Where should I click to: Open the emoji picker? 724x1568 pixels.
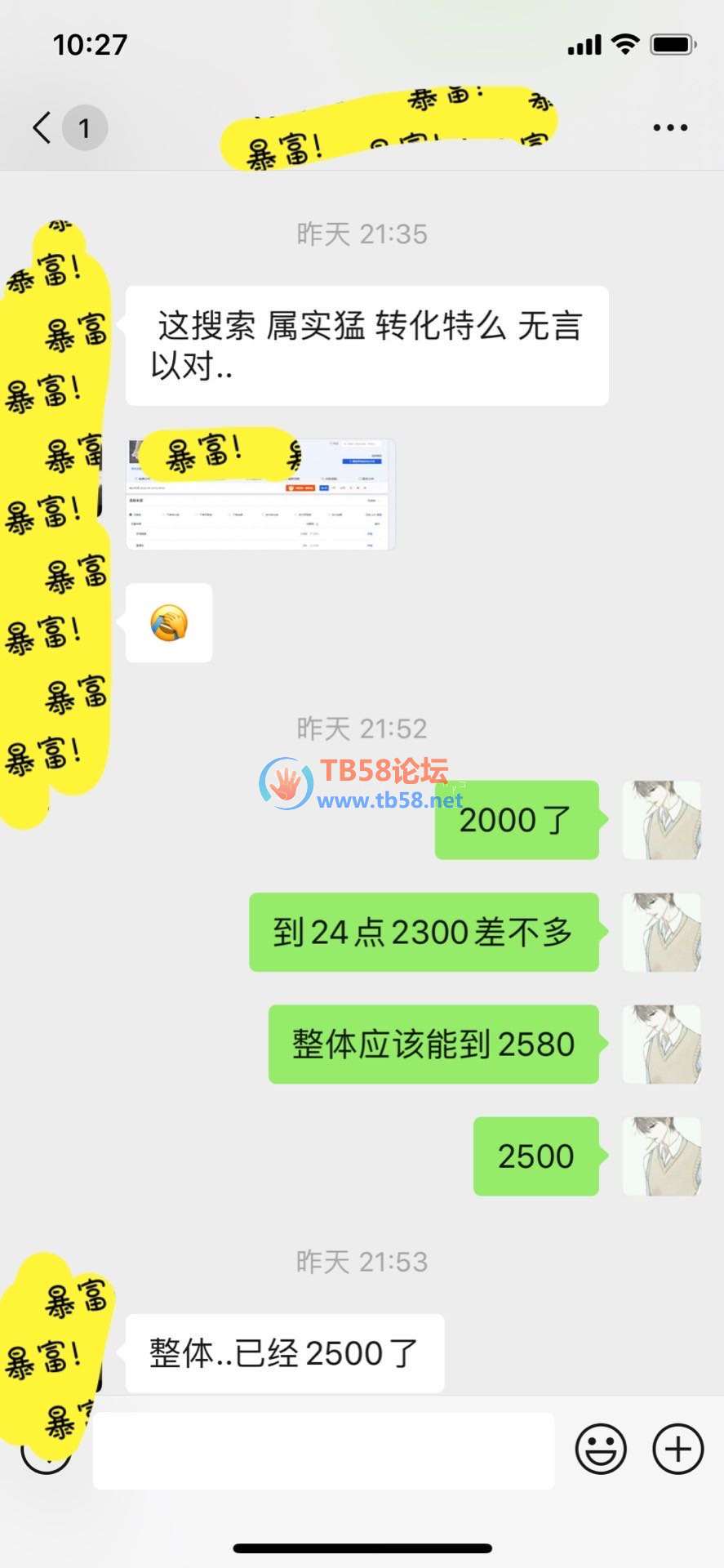pyautogui.click(x=601, y=1450)
